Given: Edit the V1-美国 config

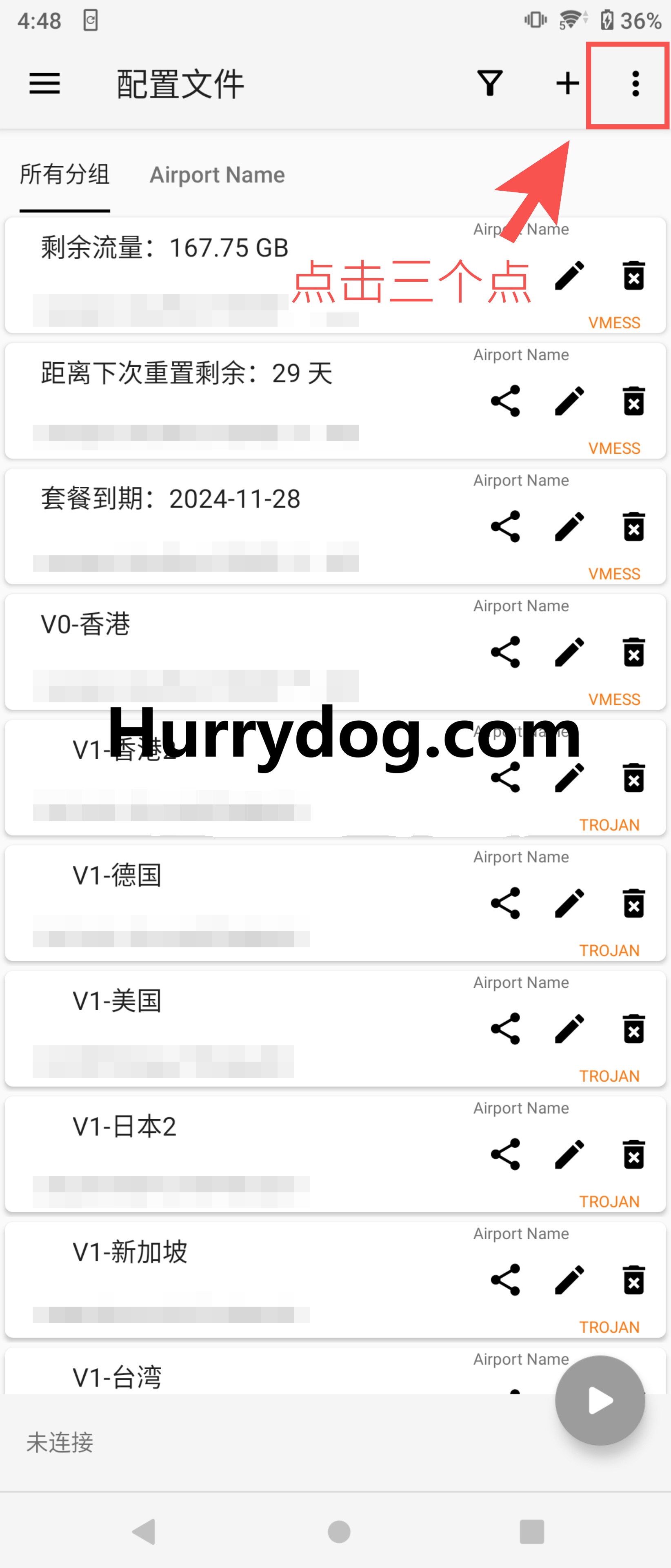Looking at the screenshot, I should coord(569,1029).
